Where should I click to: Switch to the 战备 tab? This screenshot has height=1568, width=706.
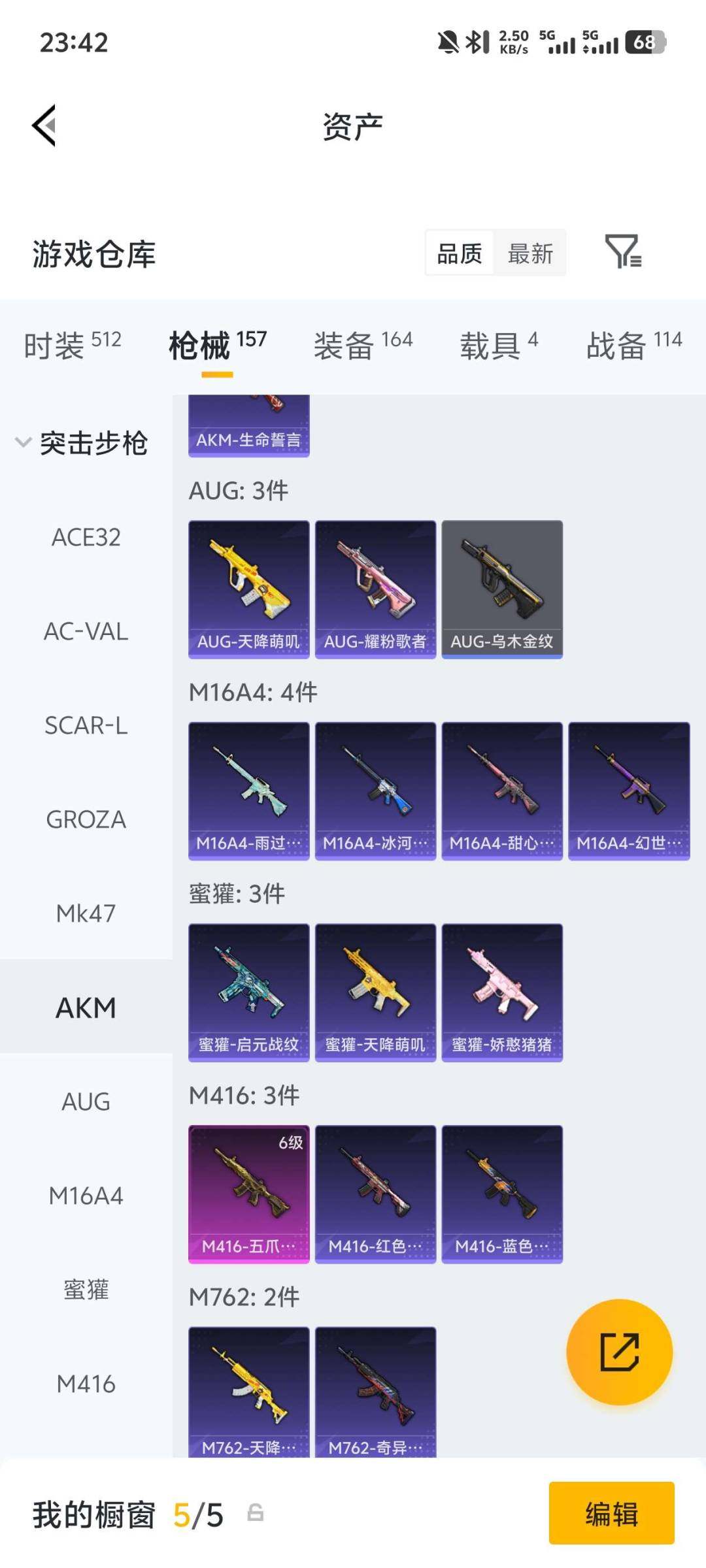point(633,344)
